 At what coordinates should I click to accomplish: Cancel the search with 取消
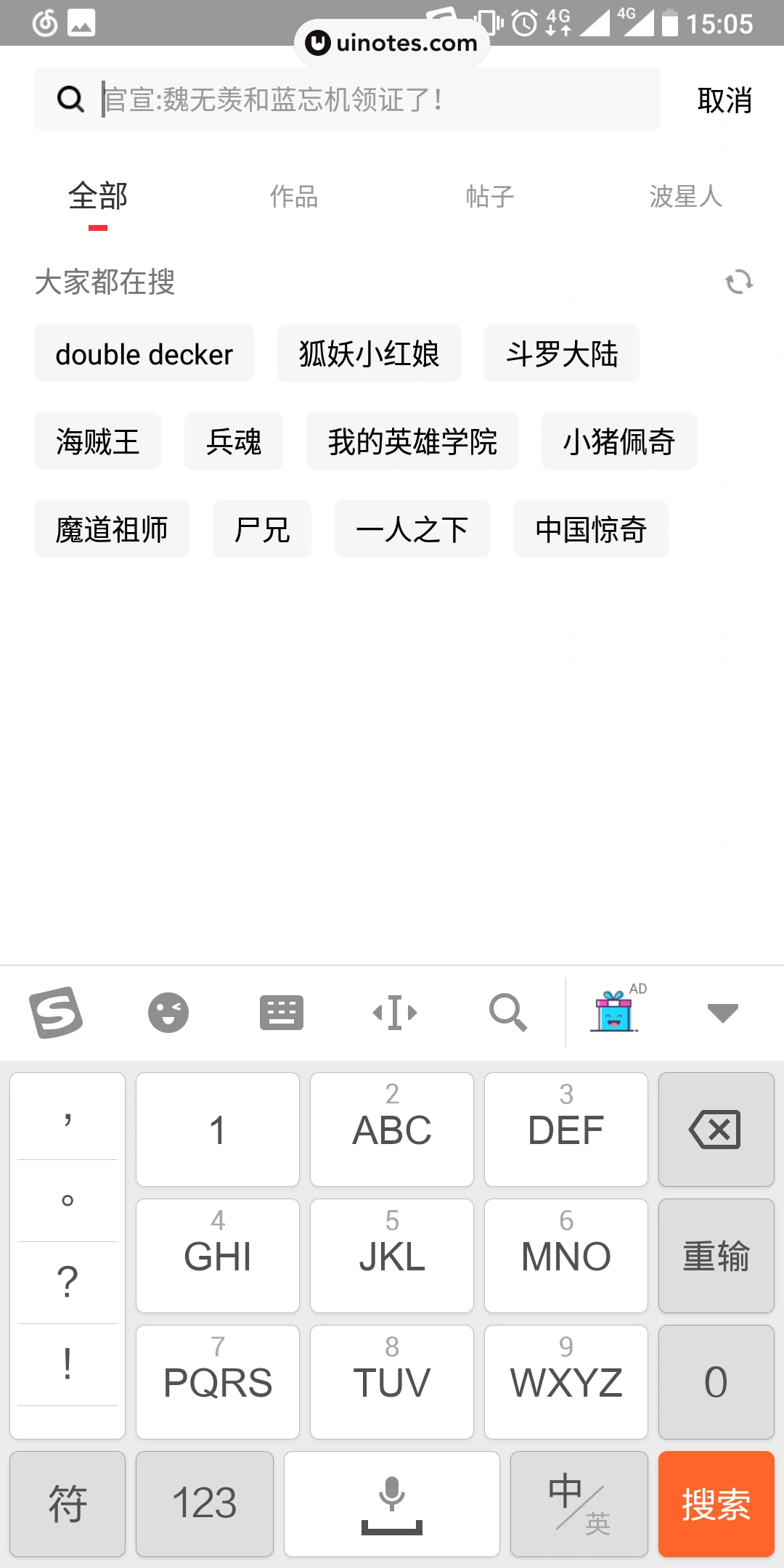(724, 99)
